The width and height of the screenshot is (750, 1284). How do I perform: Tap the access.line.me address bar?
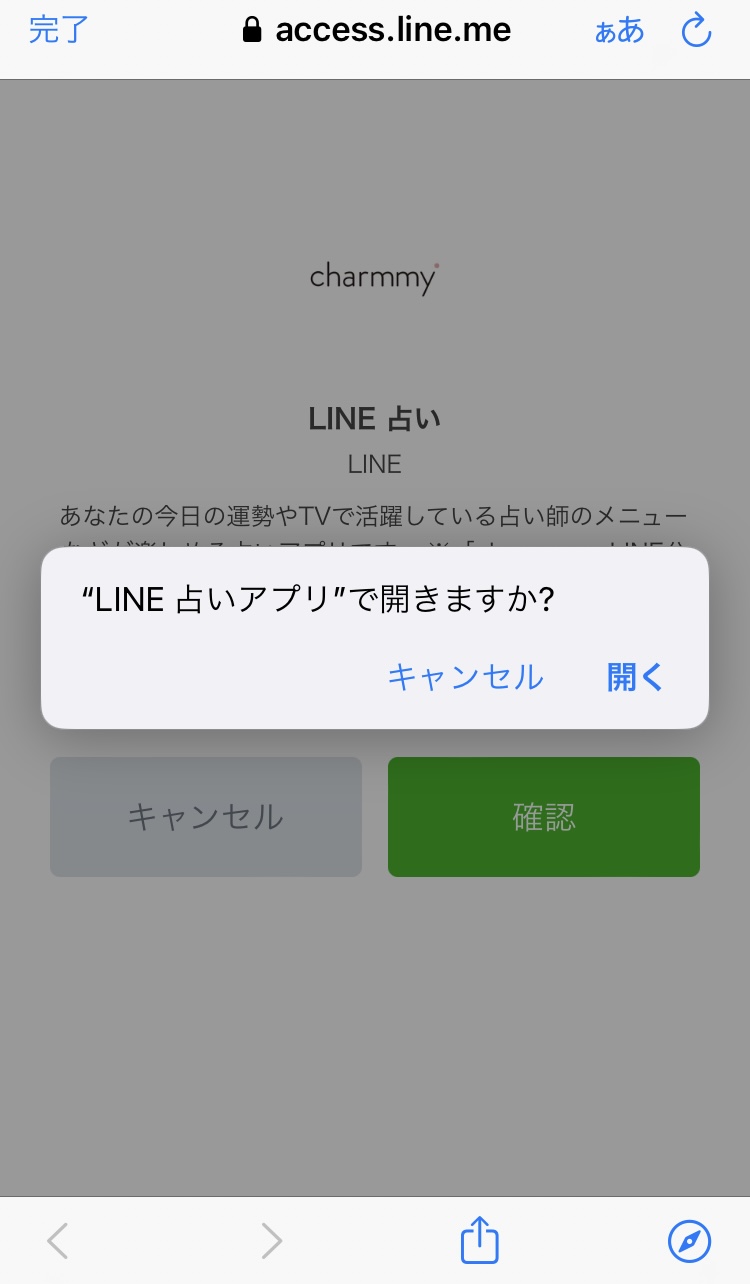[393, 29]
